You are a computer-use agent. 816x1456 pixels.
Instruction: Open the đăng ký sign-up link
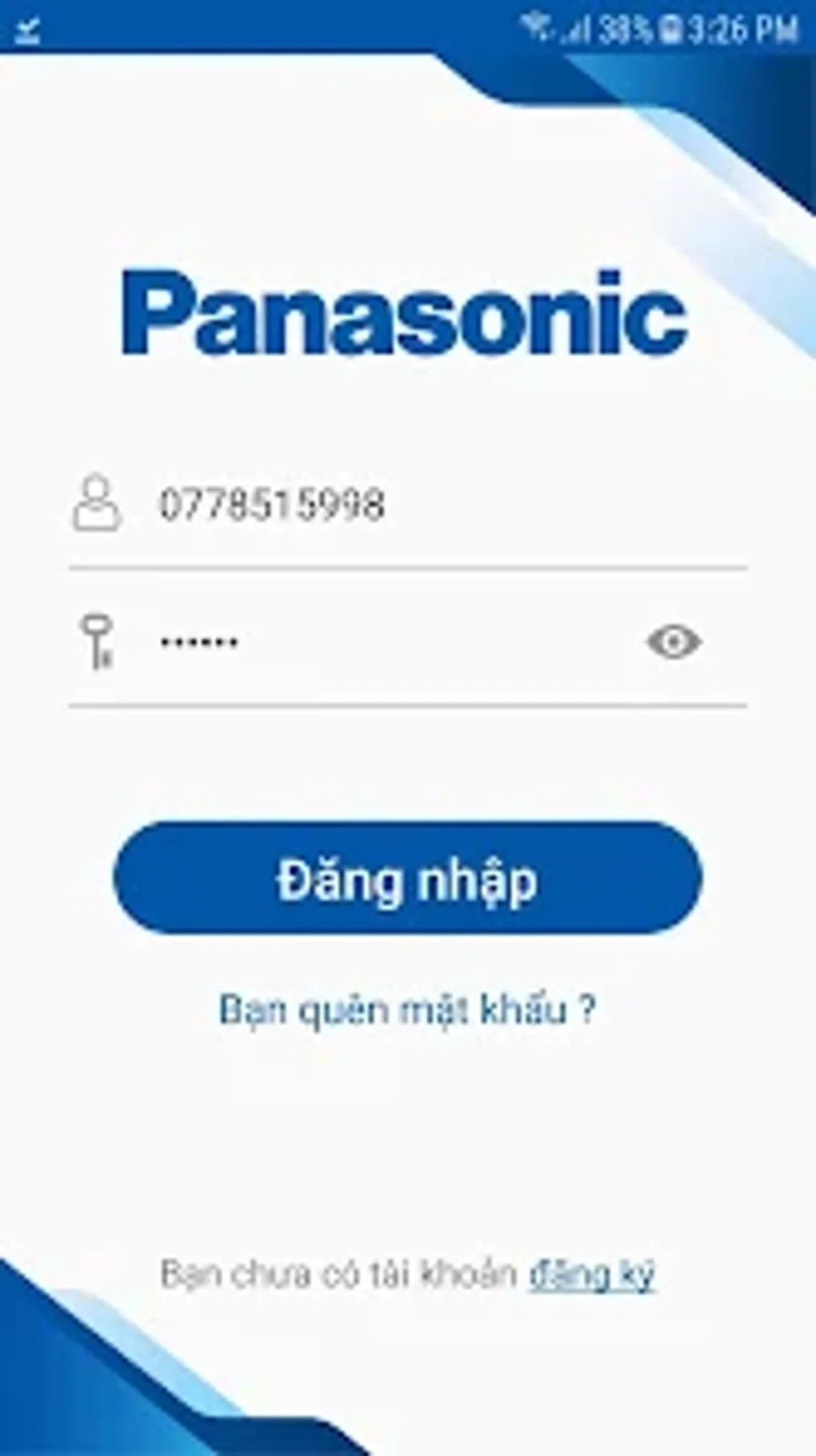(x=591, y=1273)
